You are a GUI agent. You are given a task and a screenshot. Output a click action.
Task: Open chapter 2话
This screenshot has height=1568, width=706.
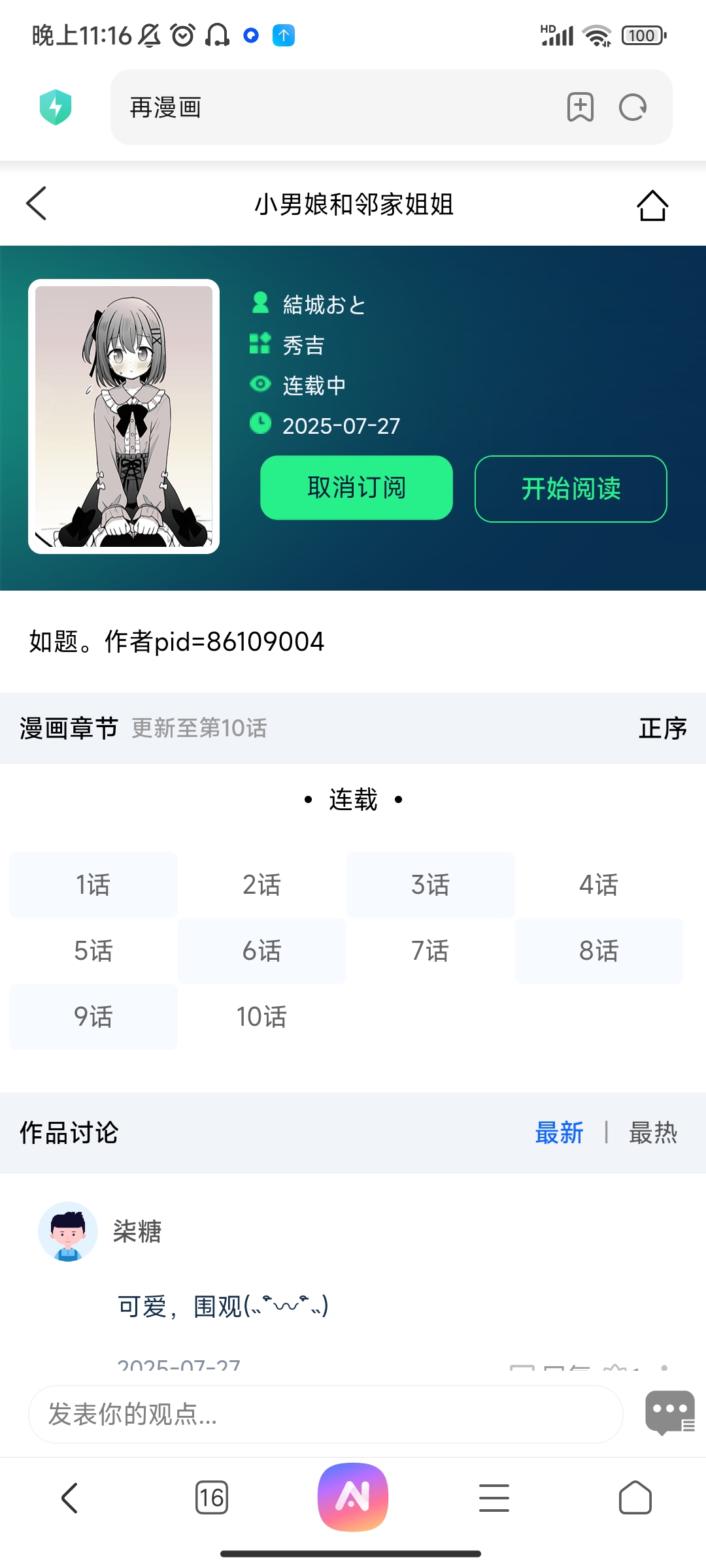261,885
